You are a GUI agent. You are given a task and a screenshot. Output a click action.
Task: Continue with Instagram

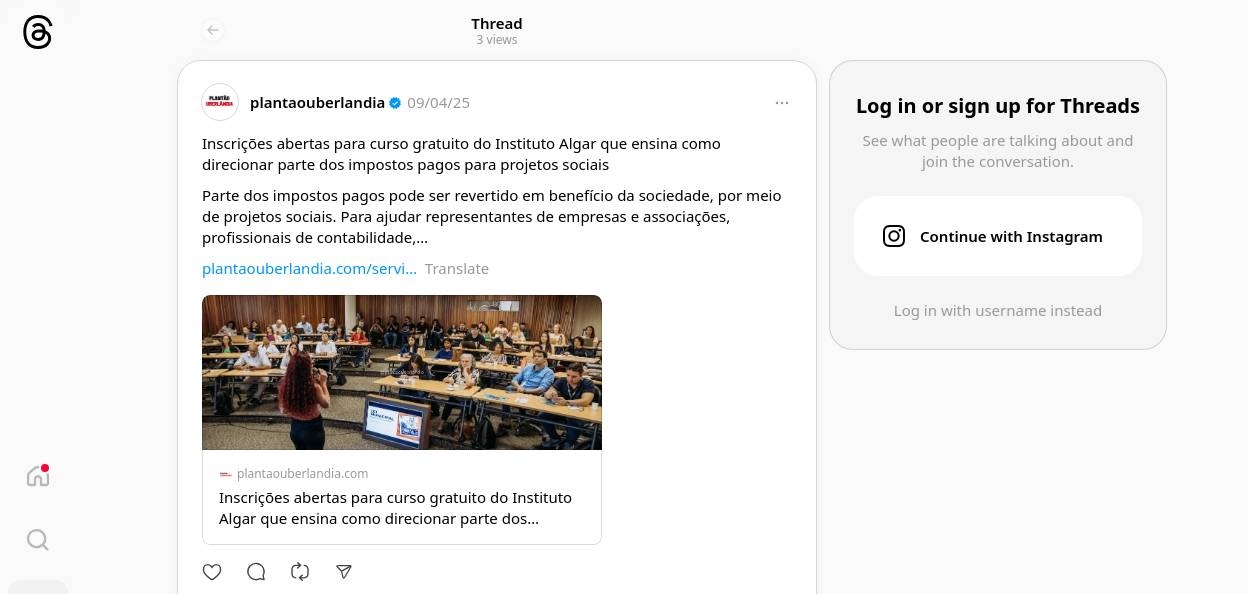click(997, 236)
